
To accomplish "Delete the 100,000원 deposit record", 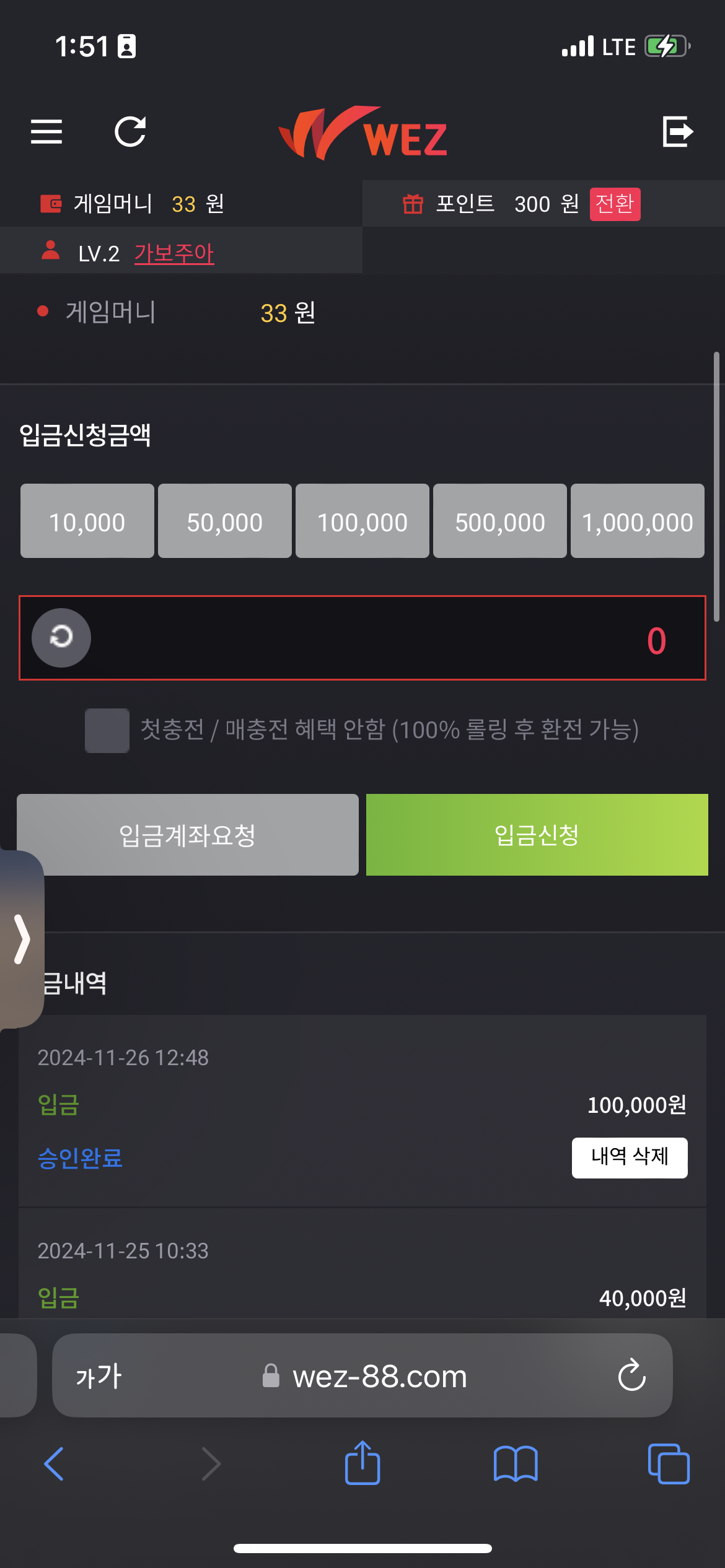I will click(630, 1157).
